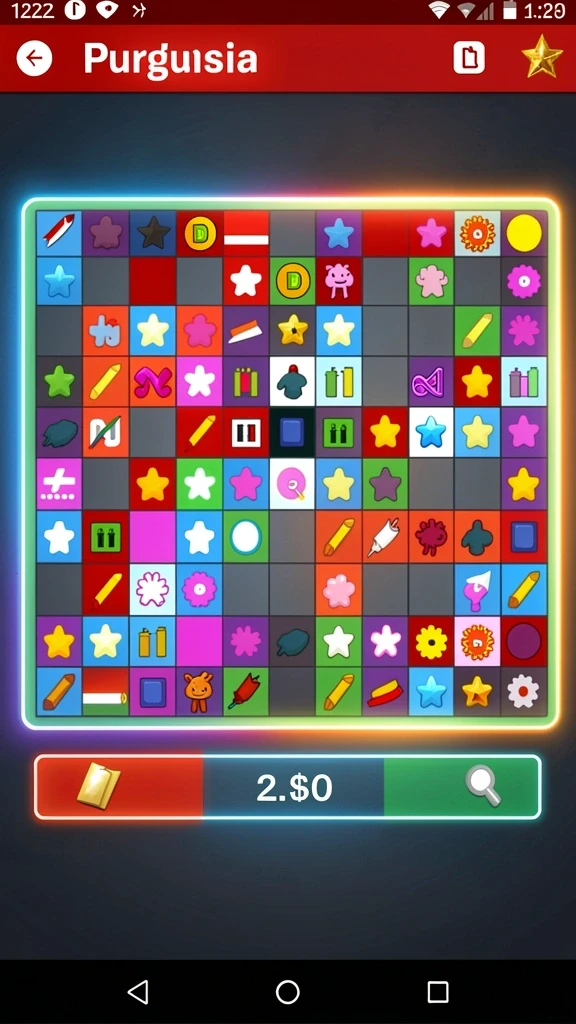This screenshot has width=576, height=1024.
Task: Select the pink monster tile
Action: 339,280
